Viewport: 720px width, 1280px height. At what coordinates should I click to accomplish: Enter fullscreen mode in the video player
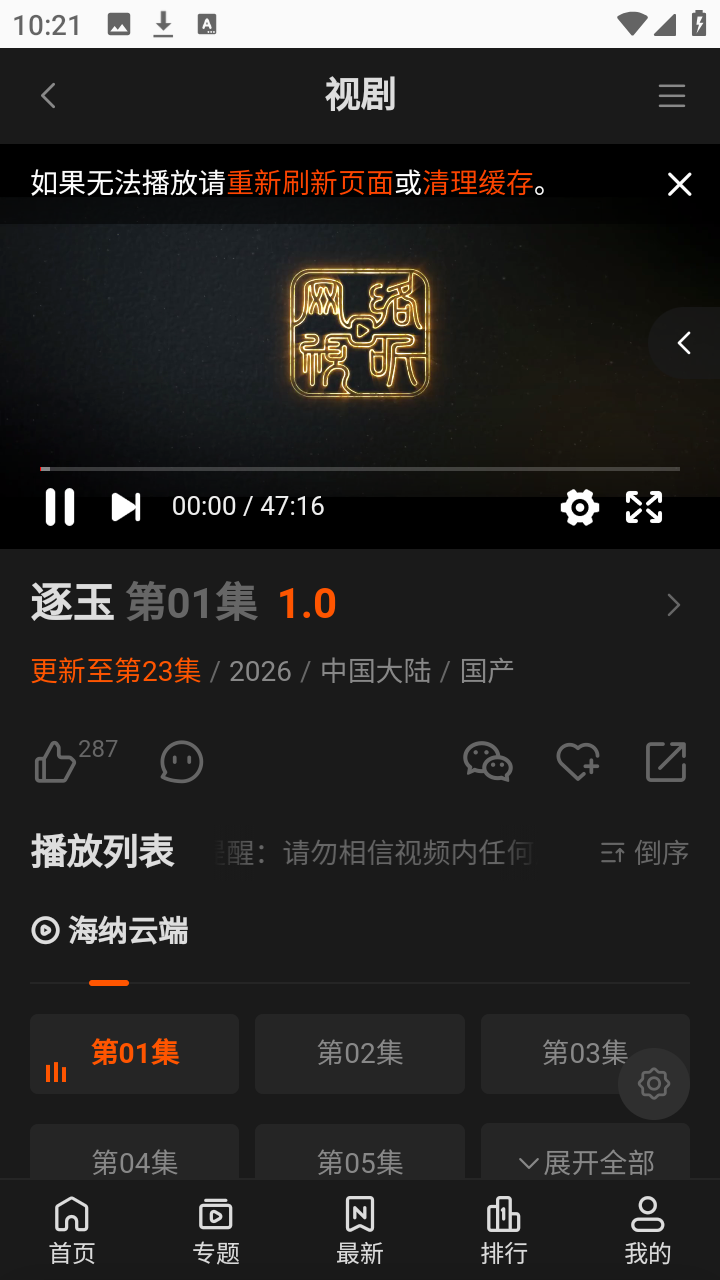[643, 507]
